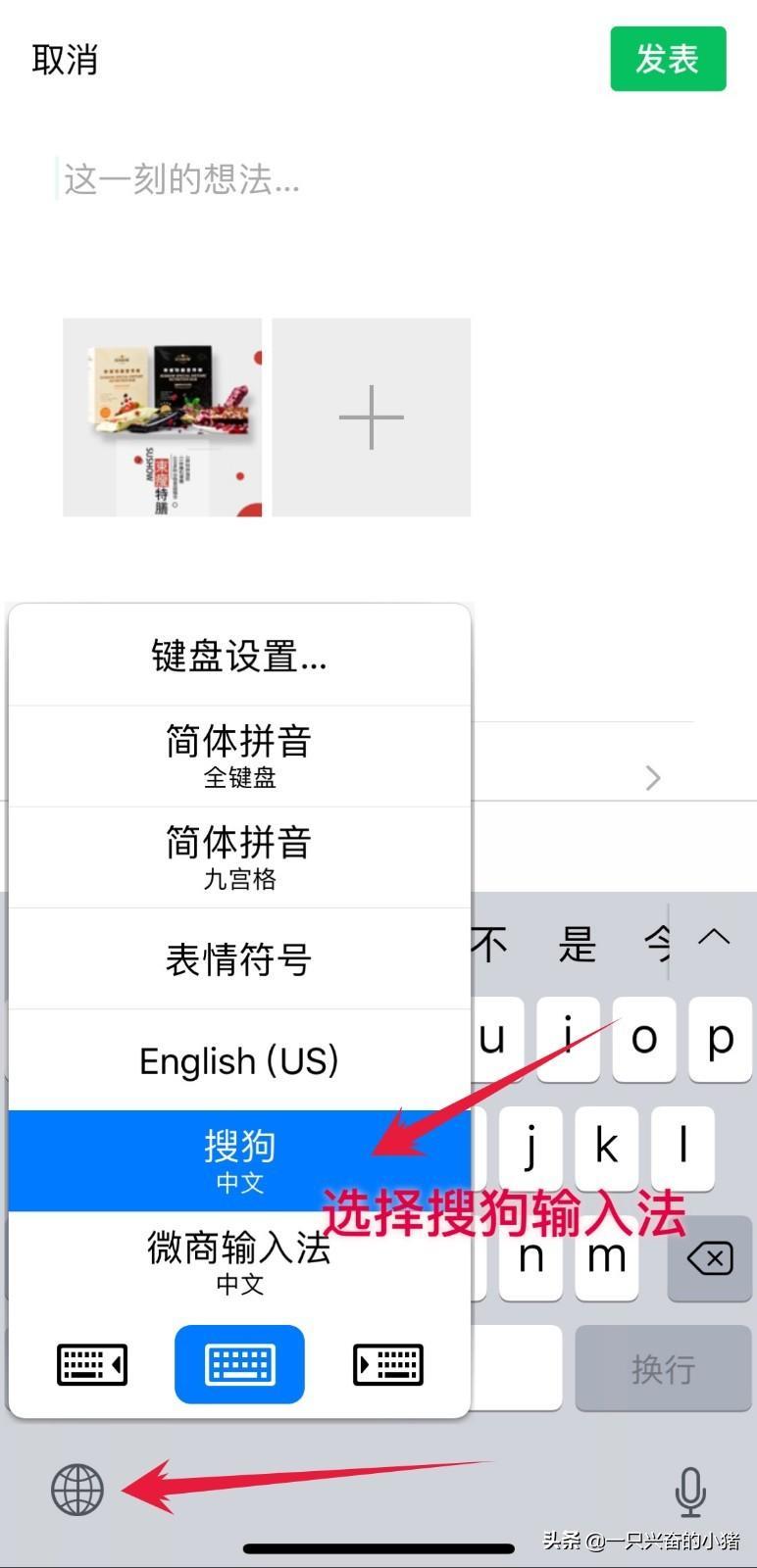Publish the post with 发表 button
This screenshot has height=1568, width=757.
668,59
